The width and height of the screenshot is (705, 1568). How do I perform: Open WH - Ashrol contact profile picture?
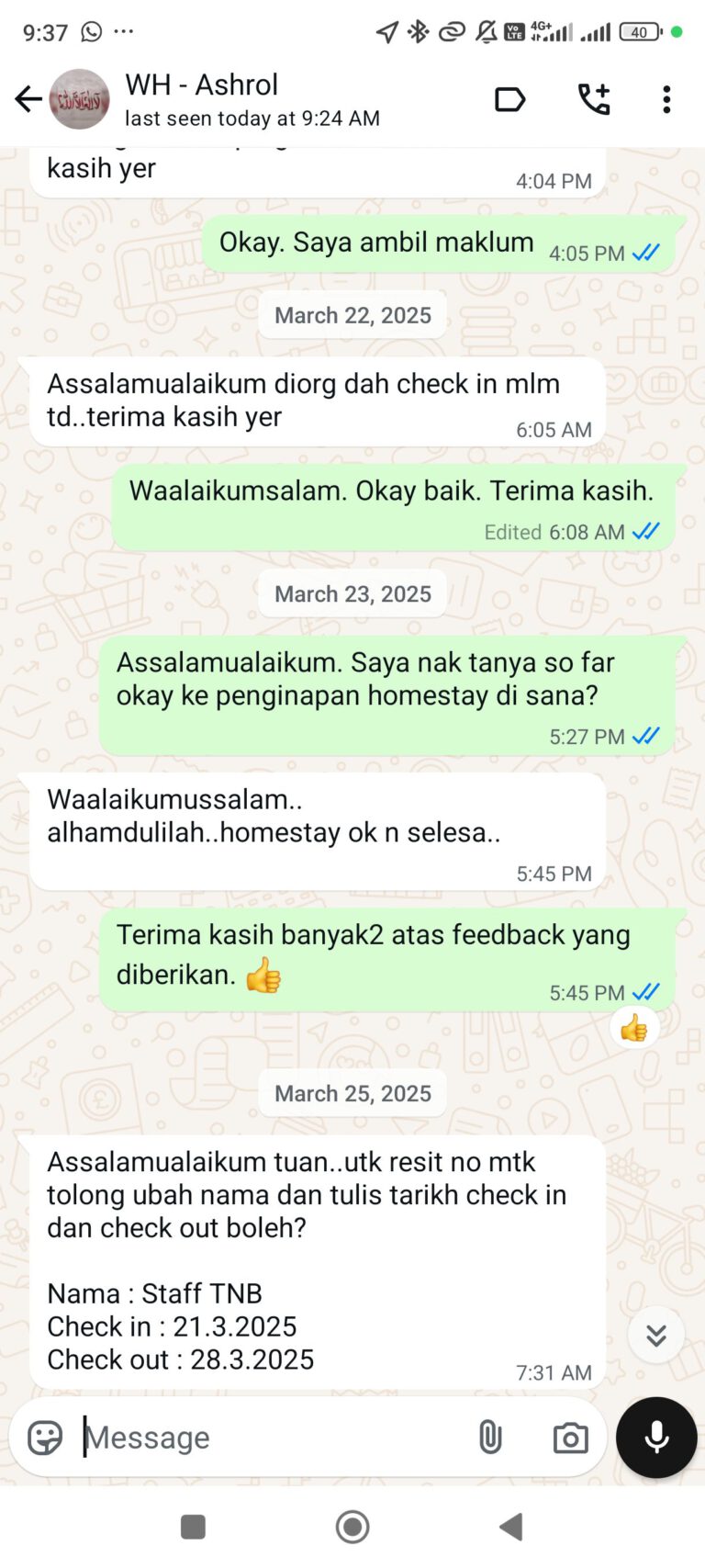click(x=79, y=99)
